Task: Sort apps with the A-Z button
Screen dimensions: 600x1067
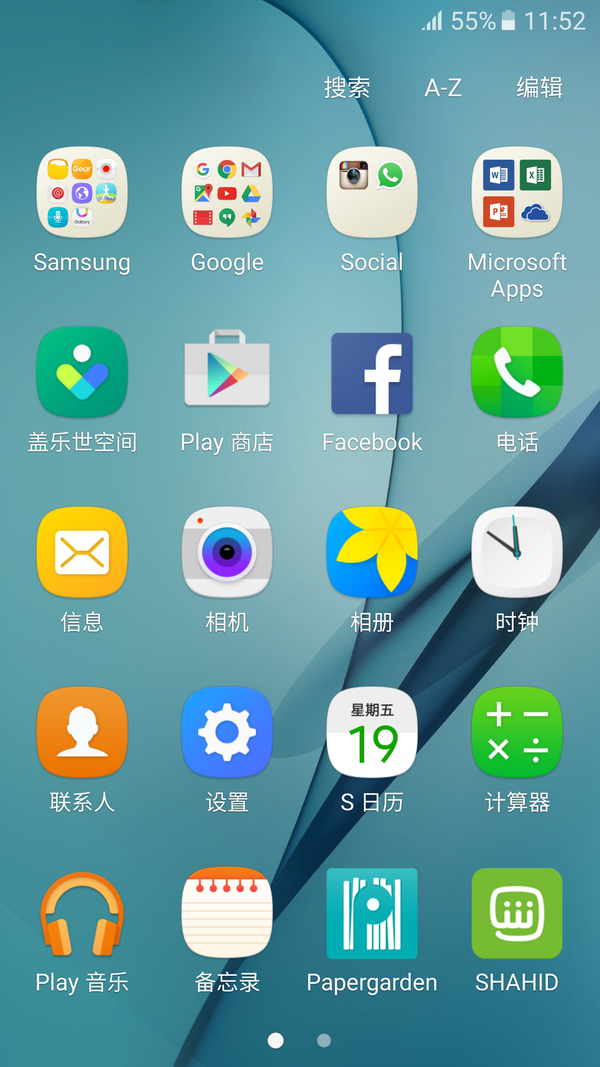Action: [443, 88]
